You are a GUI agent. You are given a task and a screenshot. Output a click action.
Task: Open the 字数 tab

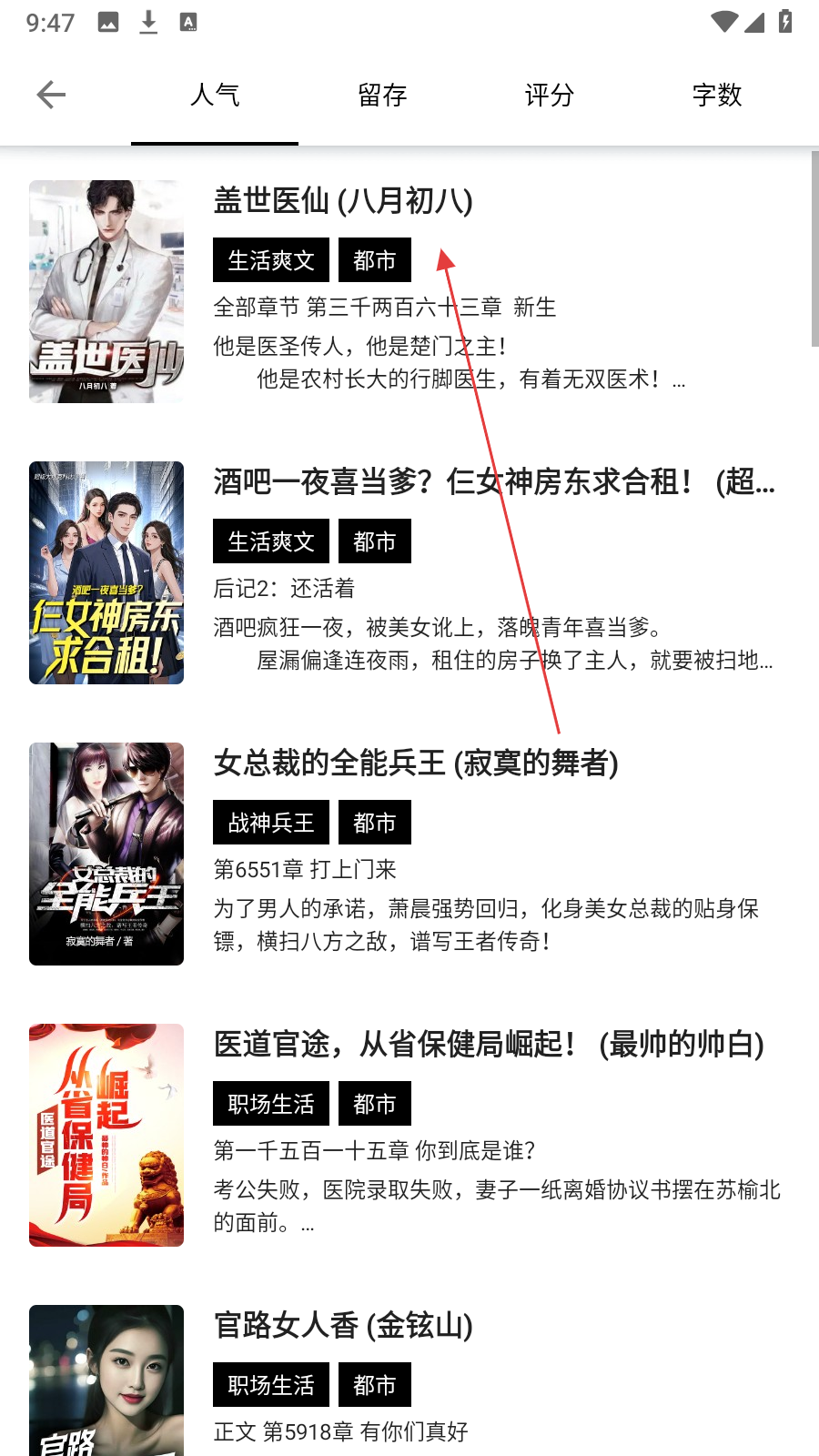coord(717,95)
